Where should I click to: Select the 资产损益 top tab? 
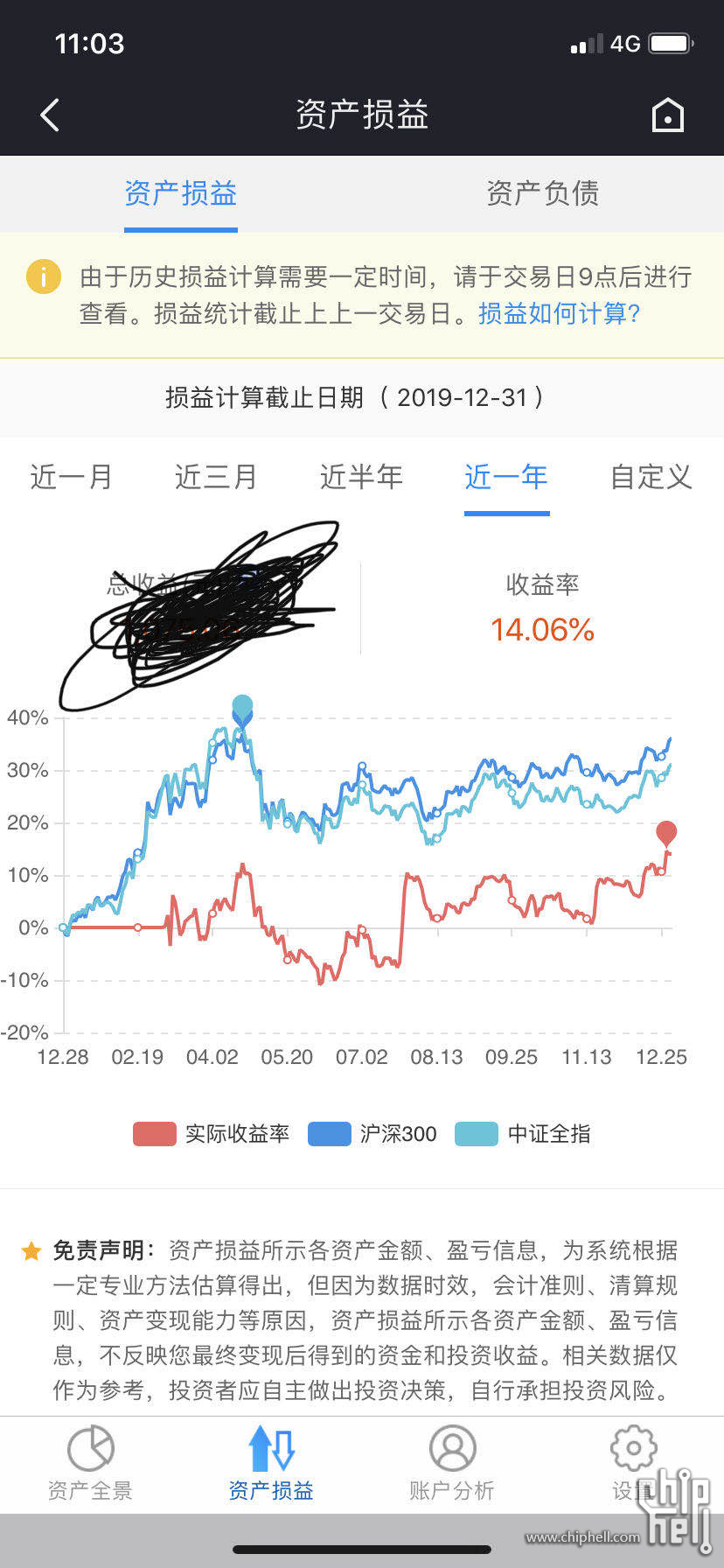coord(181,193)
